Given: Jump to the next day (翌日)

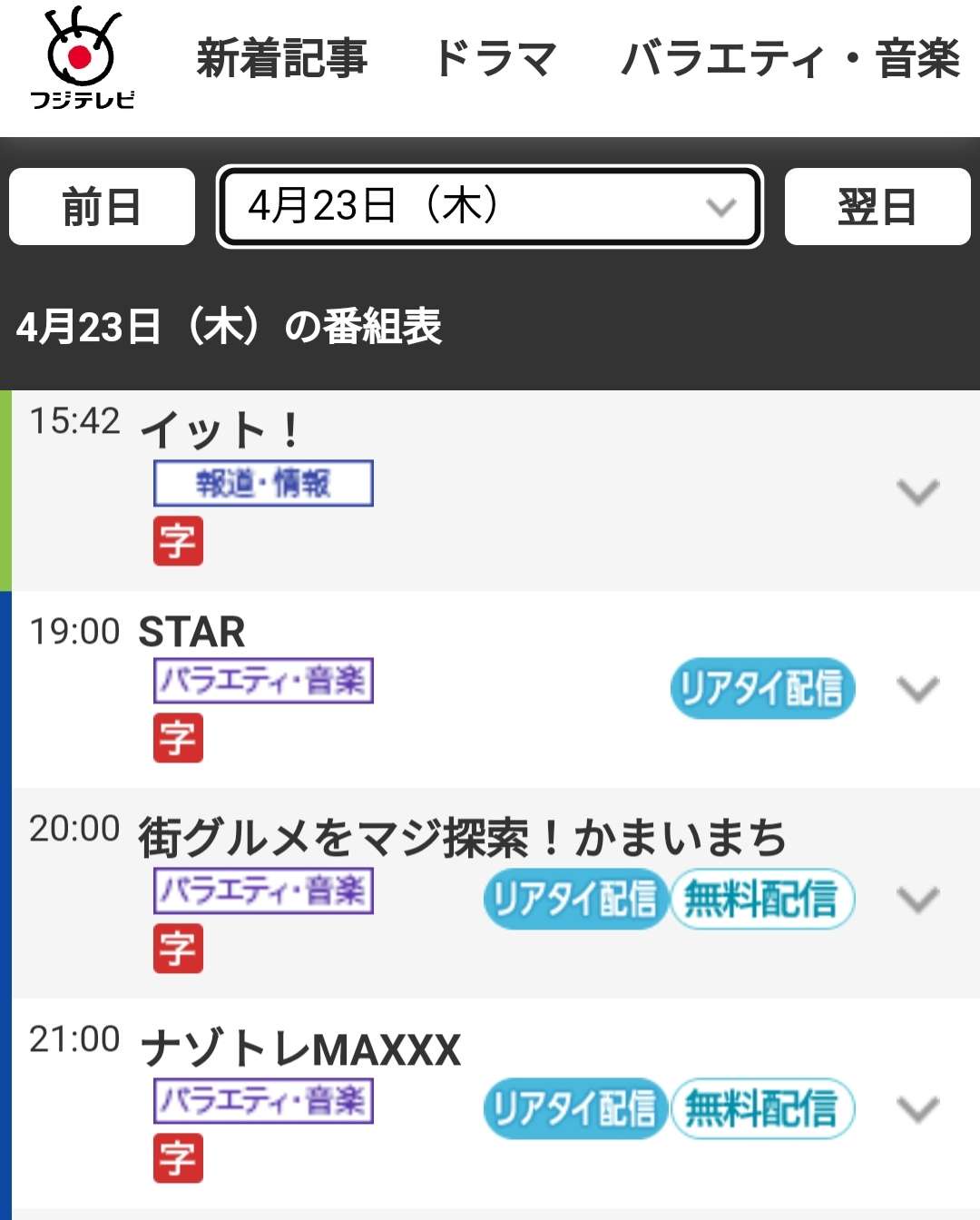Looking at the screenshot, I should coord(877,207).
